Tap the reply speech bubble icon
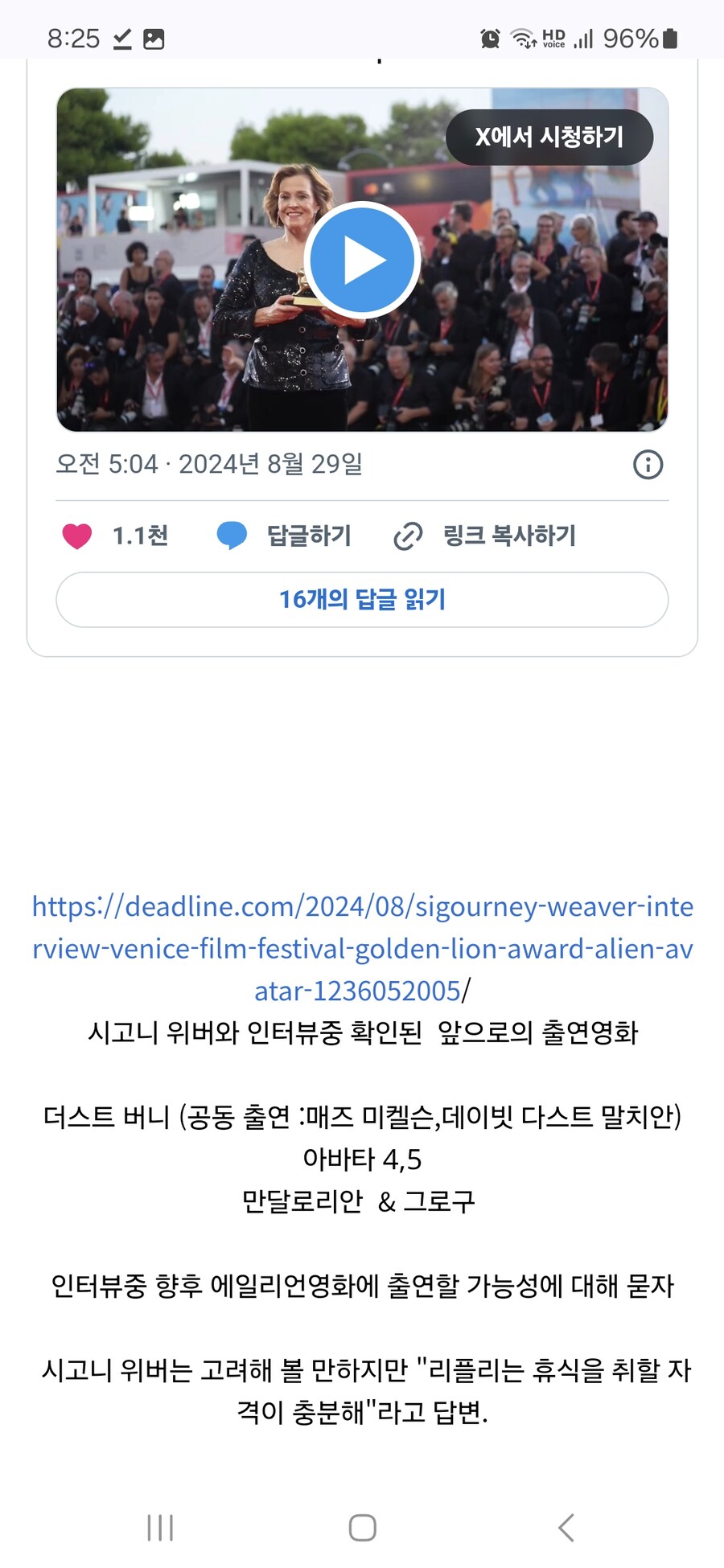Screen dimensions: 724x1568 232,535
